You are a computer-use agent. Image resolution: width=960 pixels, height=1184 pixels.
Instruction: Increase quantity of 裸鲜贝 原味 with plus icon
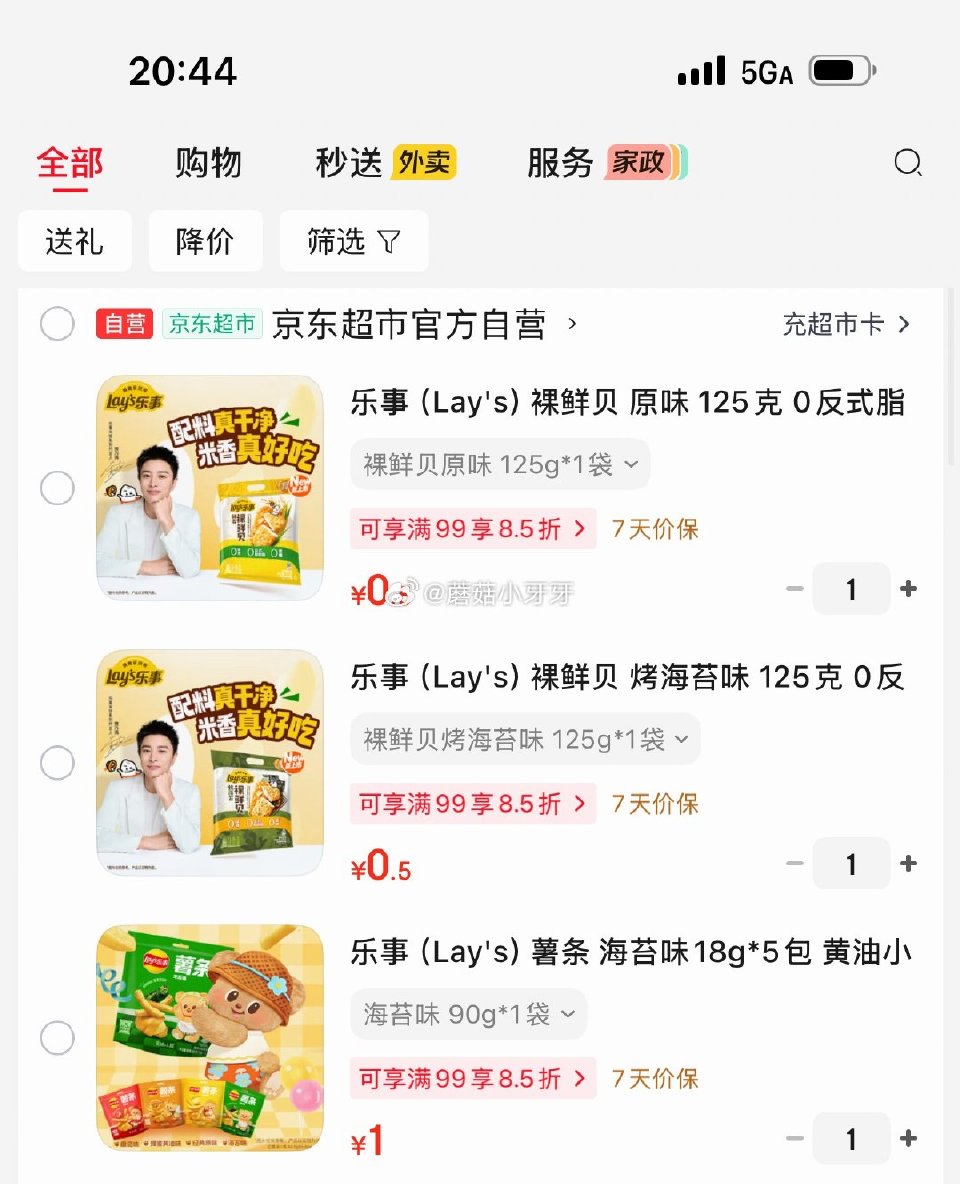(908, 589)
